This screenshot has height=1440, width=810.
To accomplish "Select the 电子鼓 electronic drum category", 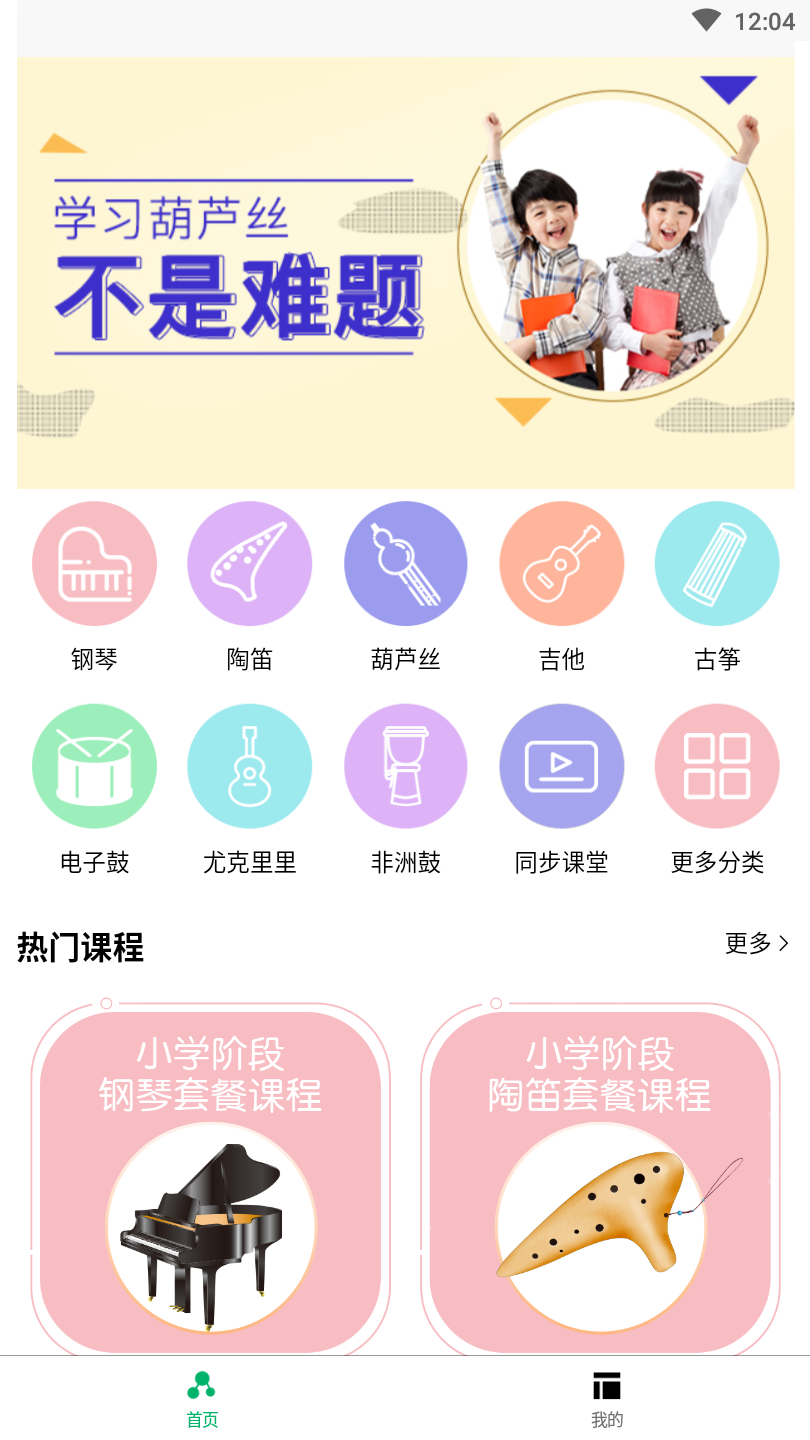I will coord(94,767).
